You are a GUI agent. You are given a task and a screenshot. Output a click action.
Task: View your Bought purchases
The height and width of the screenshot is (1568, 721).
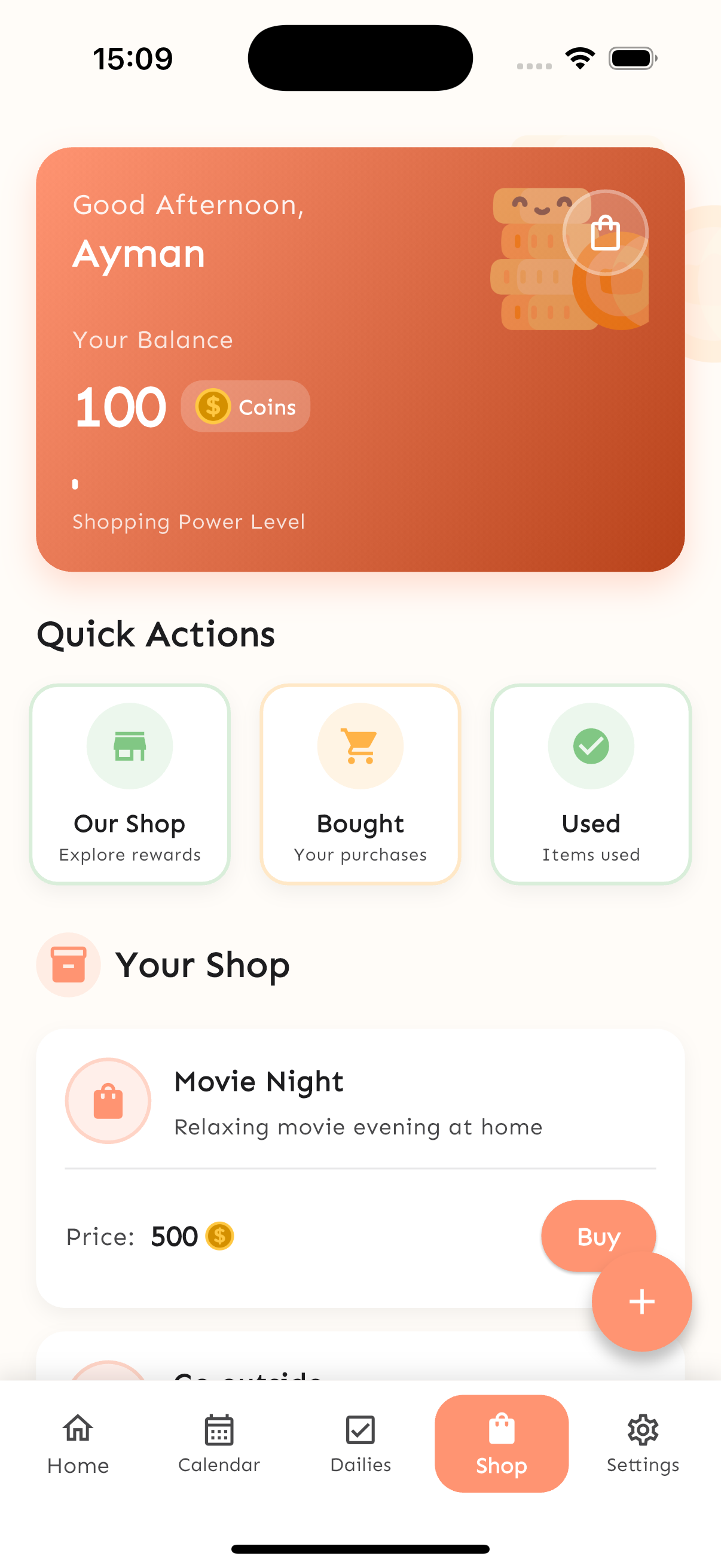coord(360,783)
